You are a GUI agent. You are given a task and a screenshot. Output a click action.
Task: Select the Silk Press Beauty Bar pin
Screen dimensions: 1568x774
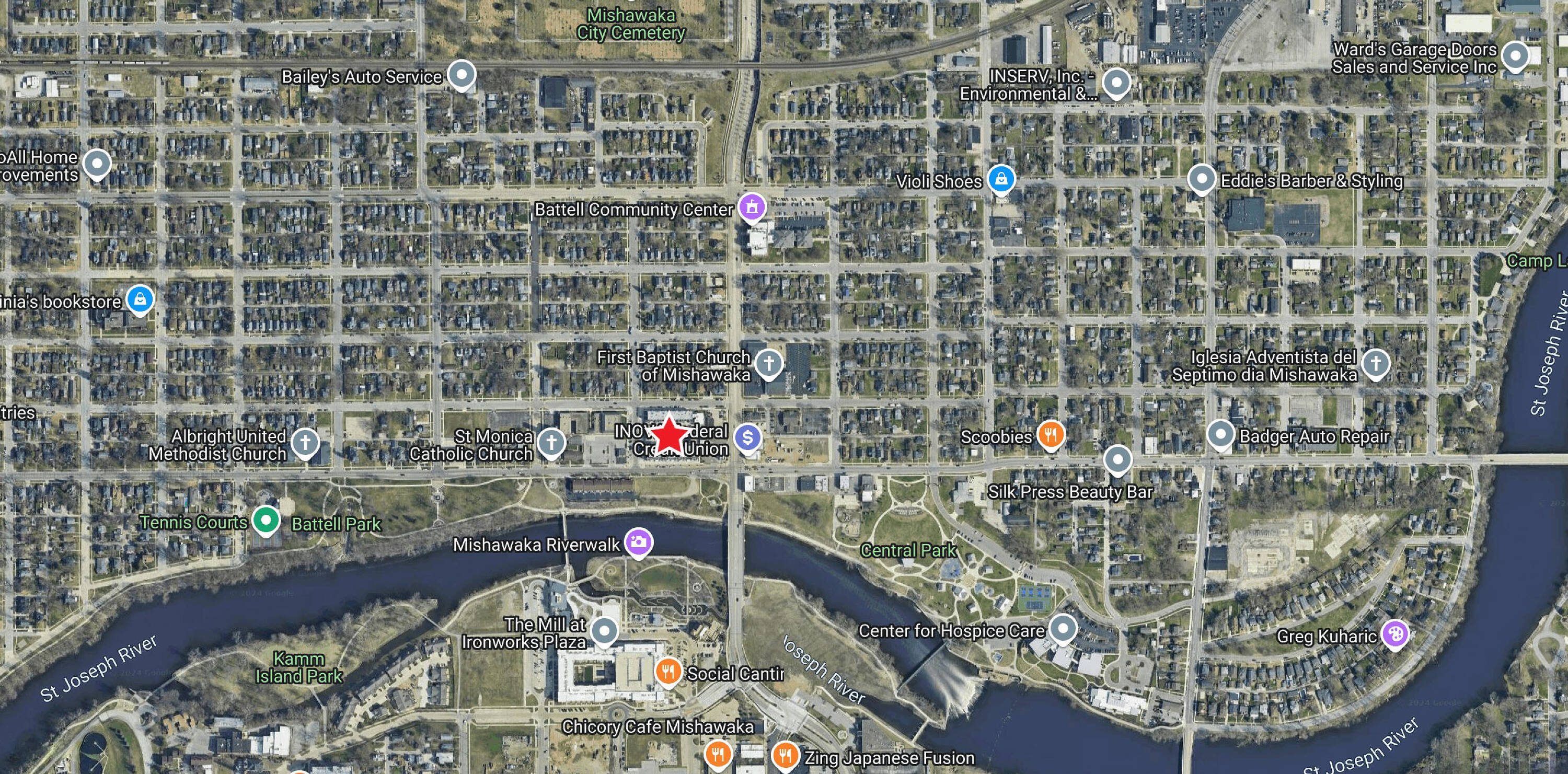1117,460
